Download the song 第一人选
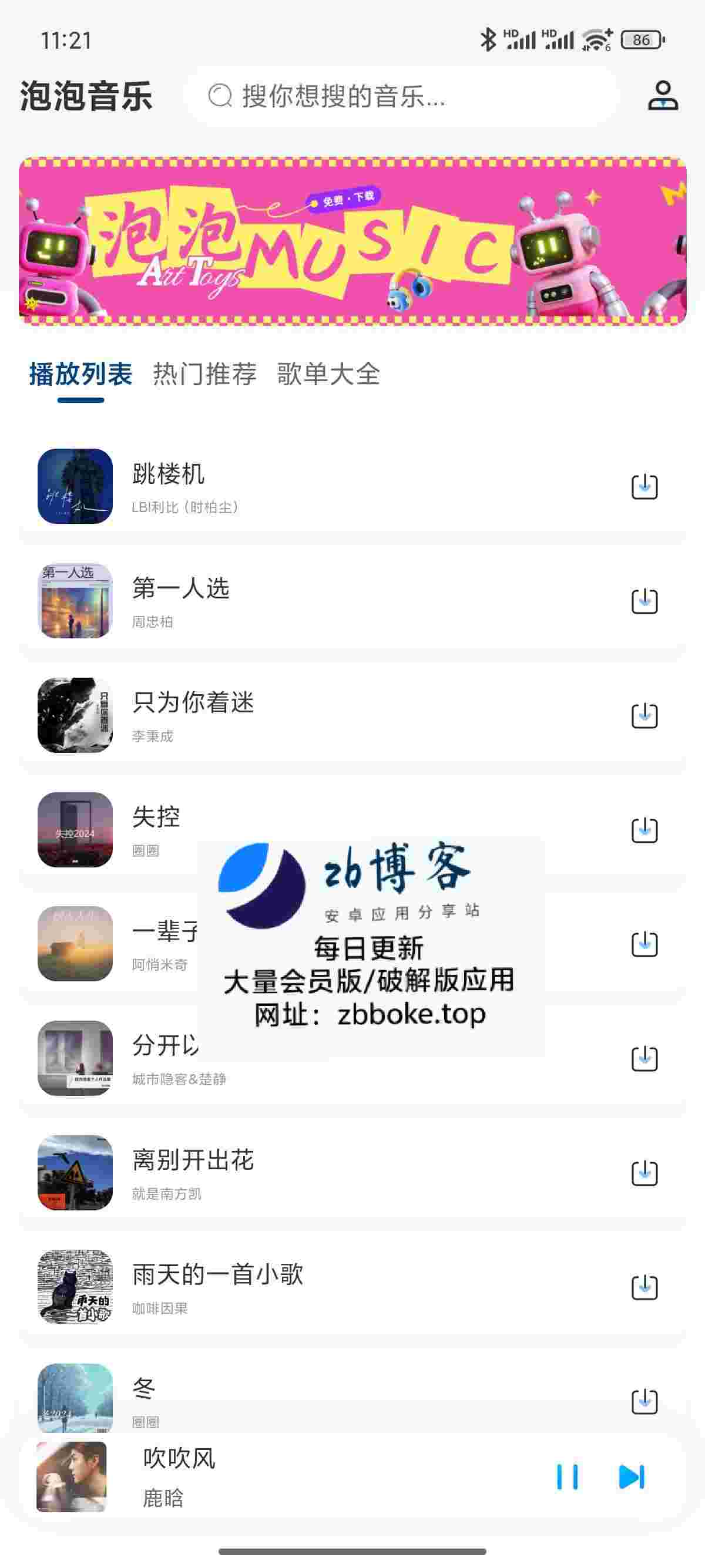The image size is (705, 1568). tap(644, 601)
